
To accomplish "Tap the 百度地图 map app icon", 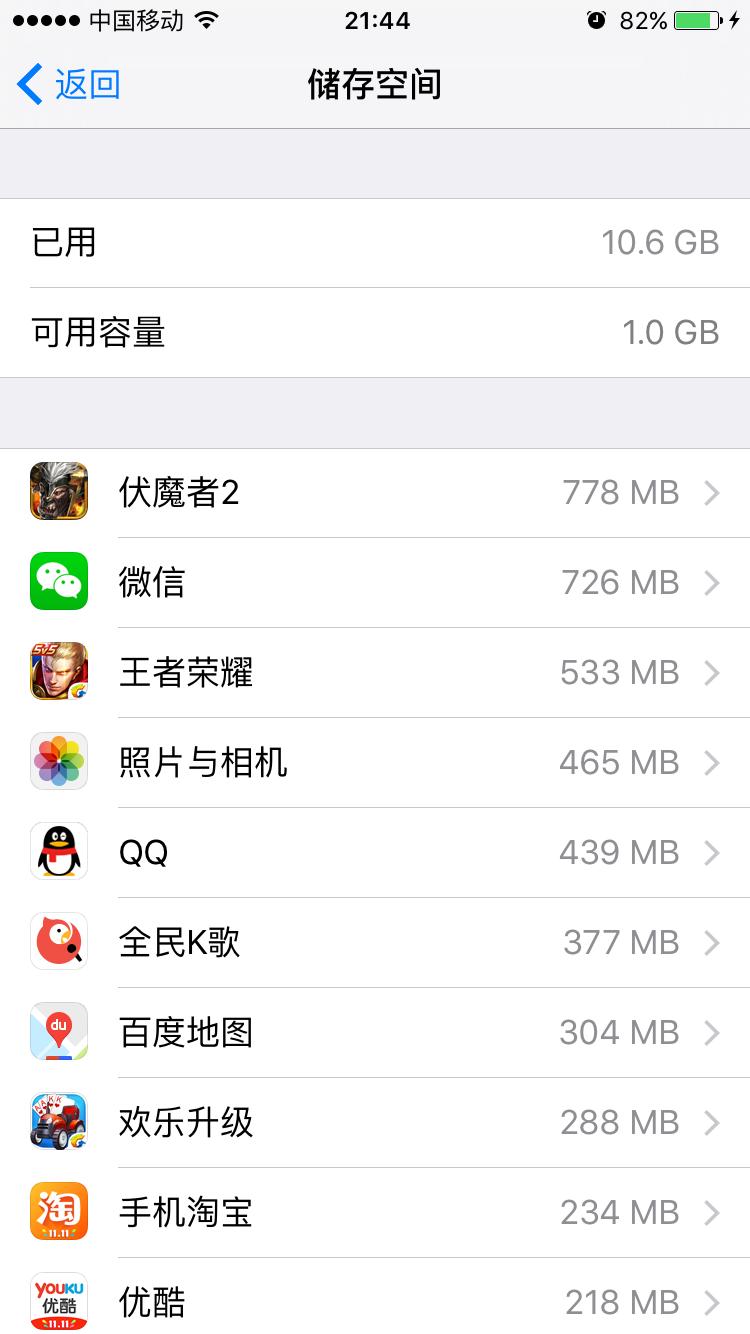I will 58,1031.
